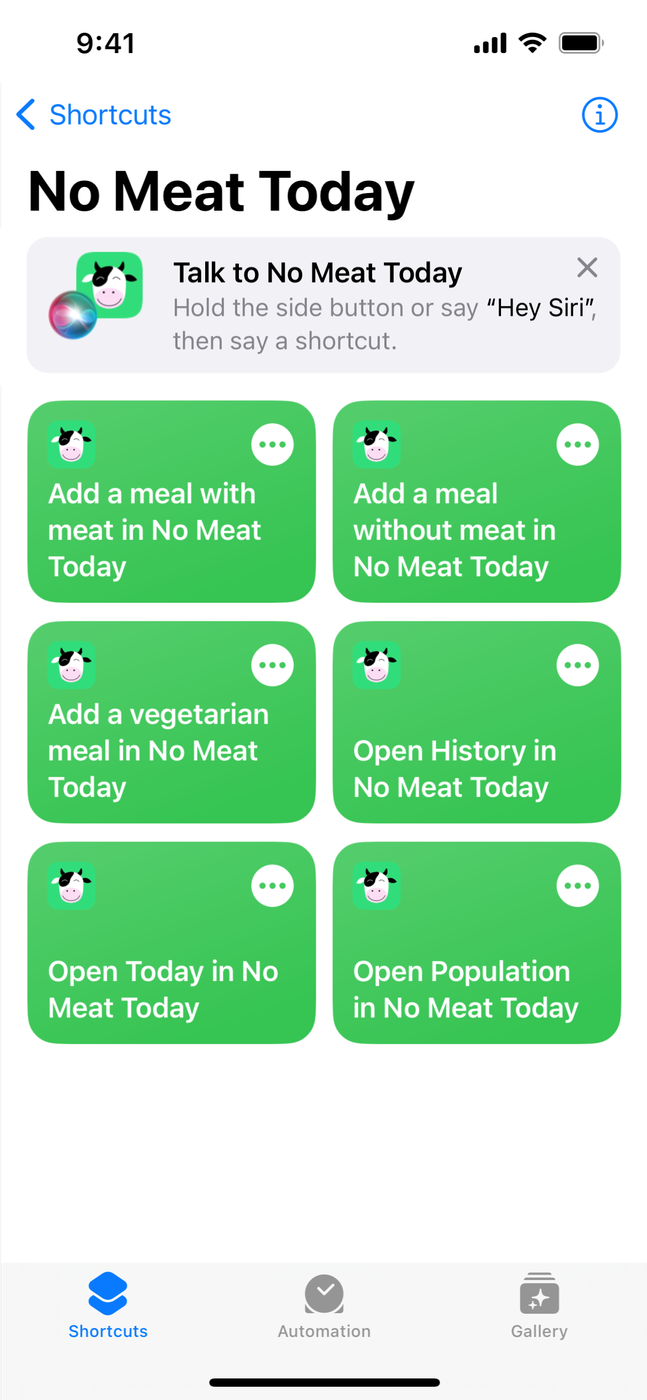Go back to Shortcuts list
This screenshot has height=1400, width=647.
tap(94, 115)
